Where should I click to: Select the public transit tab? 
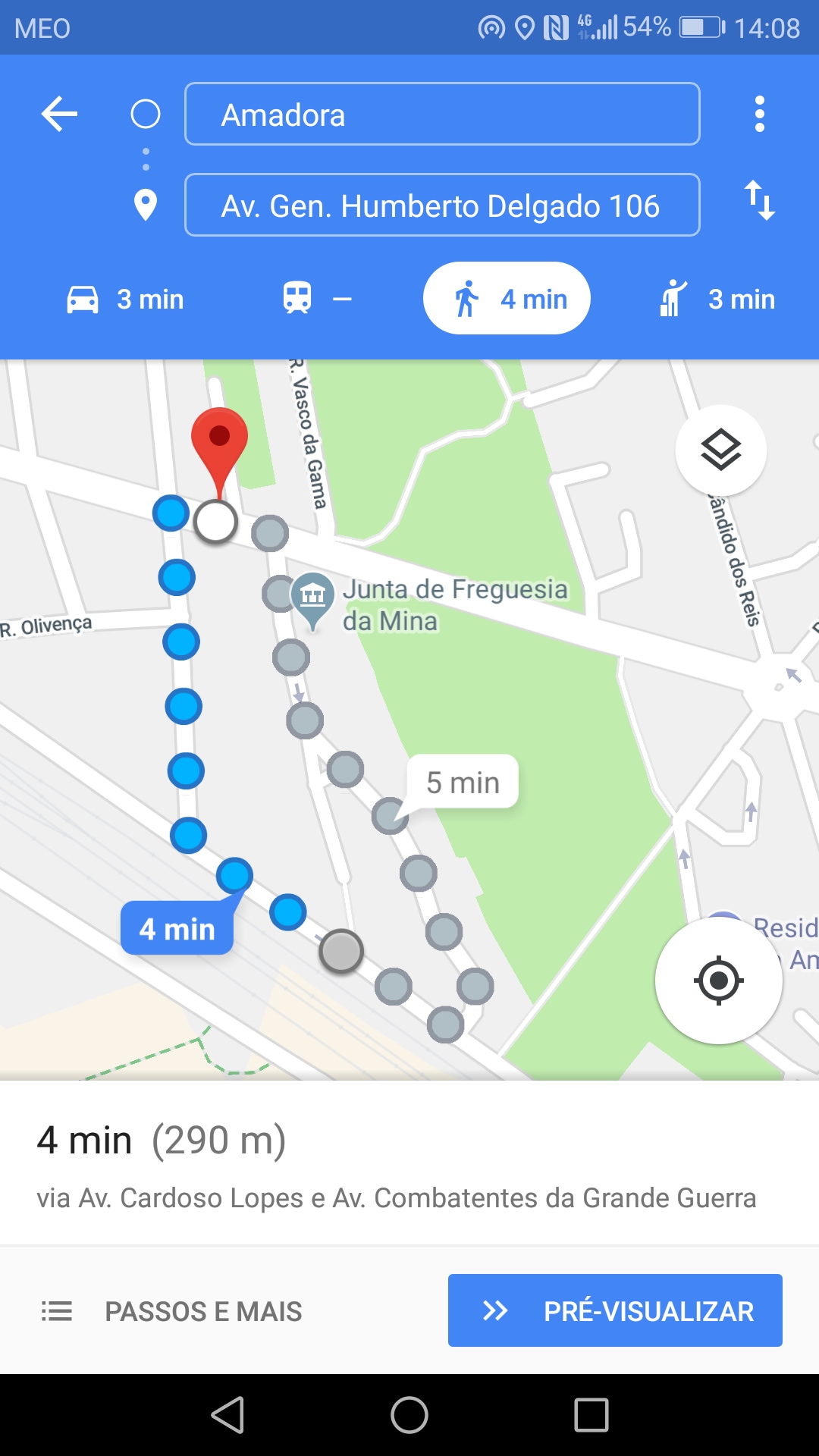pos(317,299)
